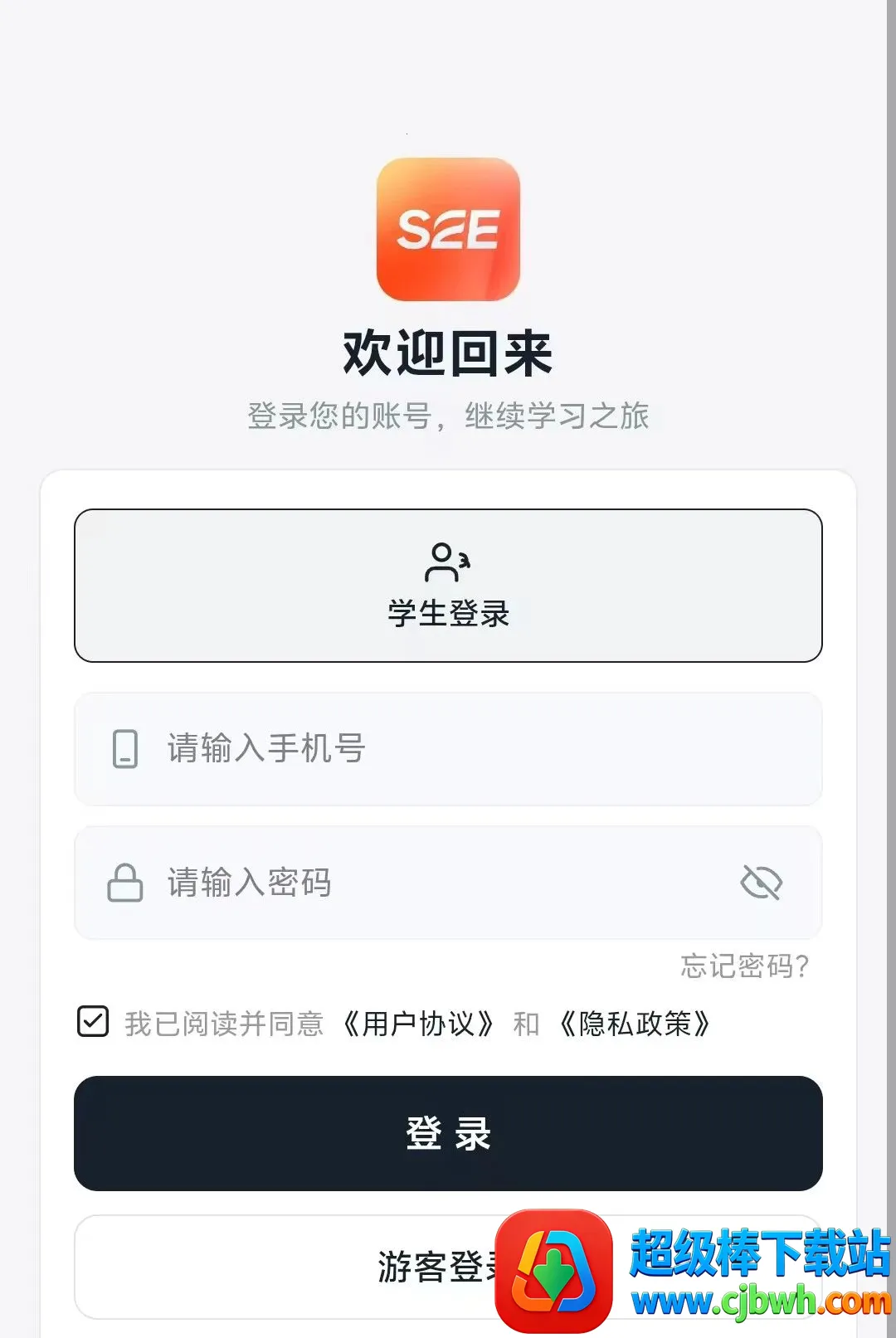The height and width of the screenshot is (1338, 896).
Task: Focus the password input field
Action: (x=448, y=883)
